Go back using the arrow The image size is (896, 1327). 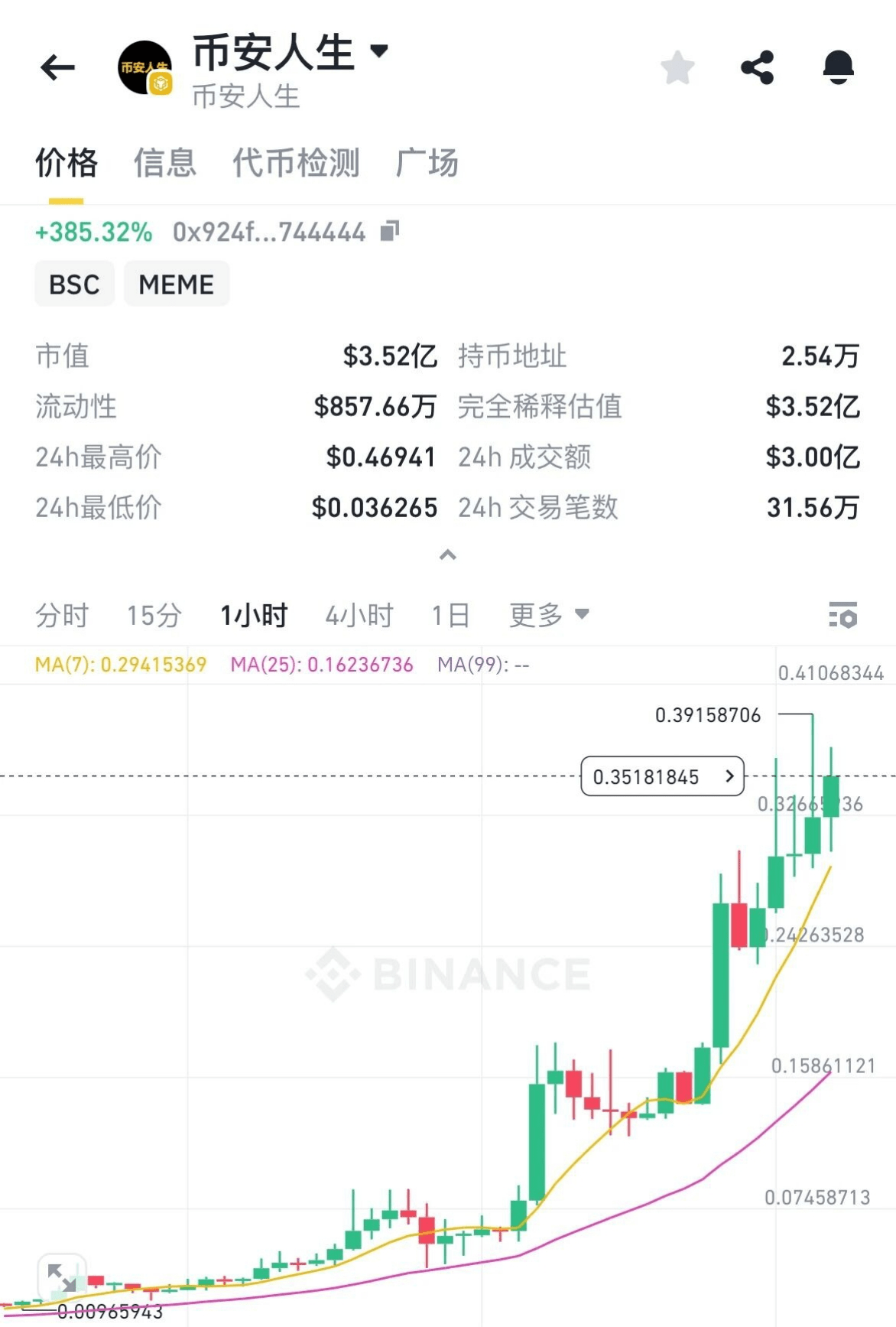(57, 67)
